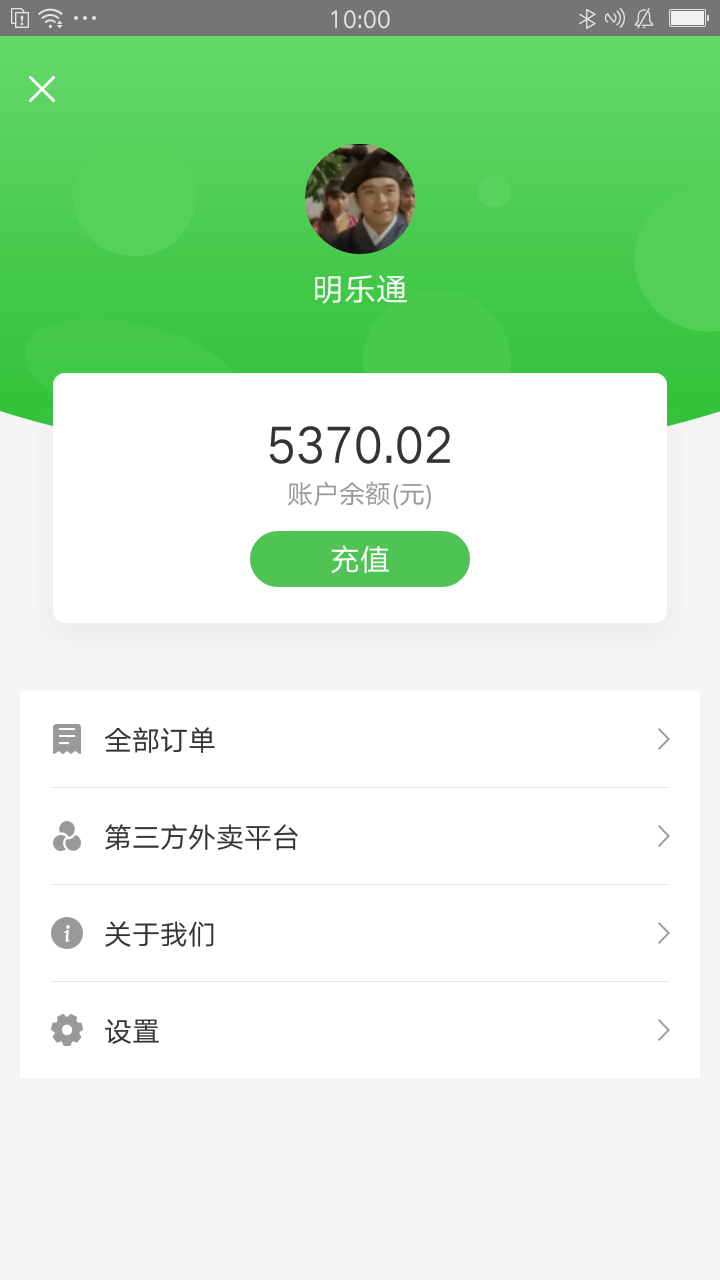The height and width of the screenshot is (1280, 720).
Task: Expand the 全部订单 row via its chevron
Action: (663, 738)
